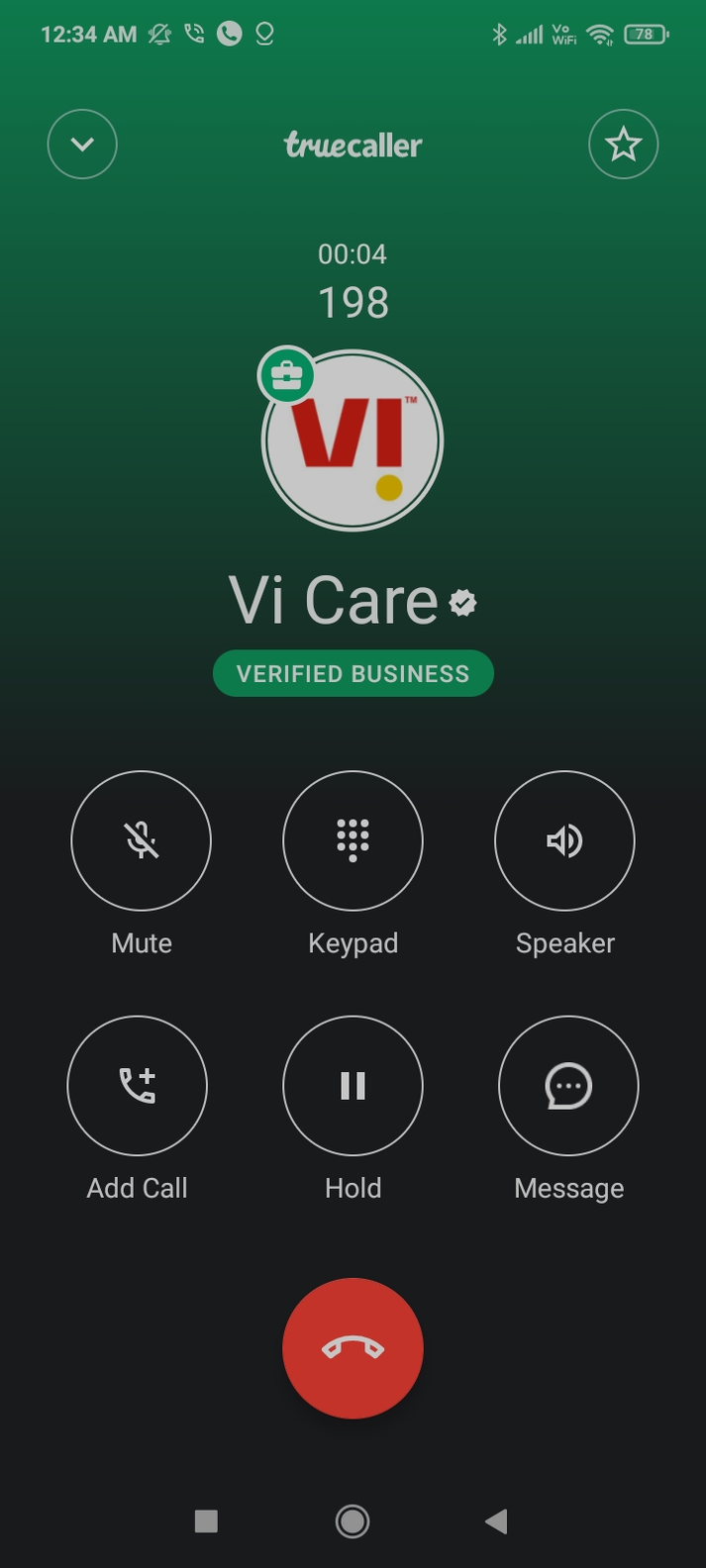Open the keypad
This screenshot has height=1568, width=706.
[x=353, y=840]
